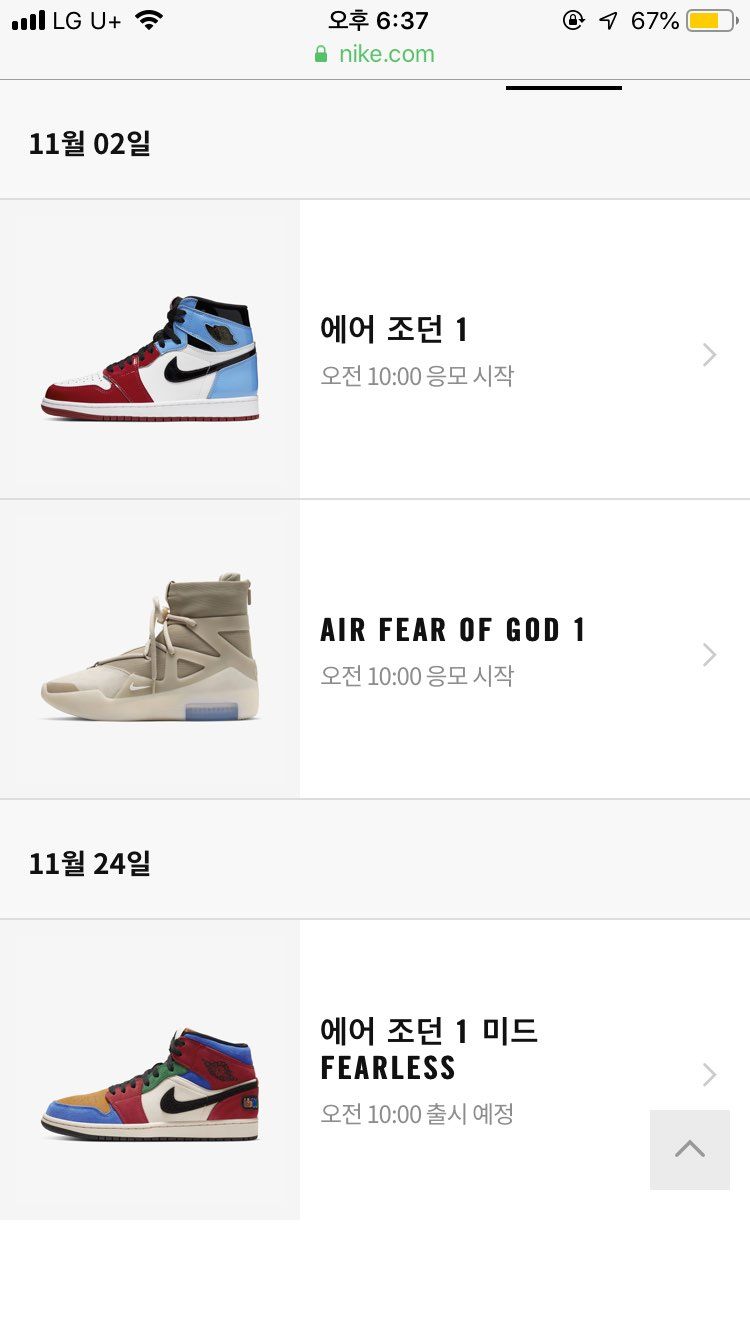Open 에어 조던 1 미드 FEARLESS release
750x1334 pixels.
[375, 1070]
